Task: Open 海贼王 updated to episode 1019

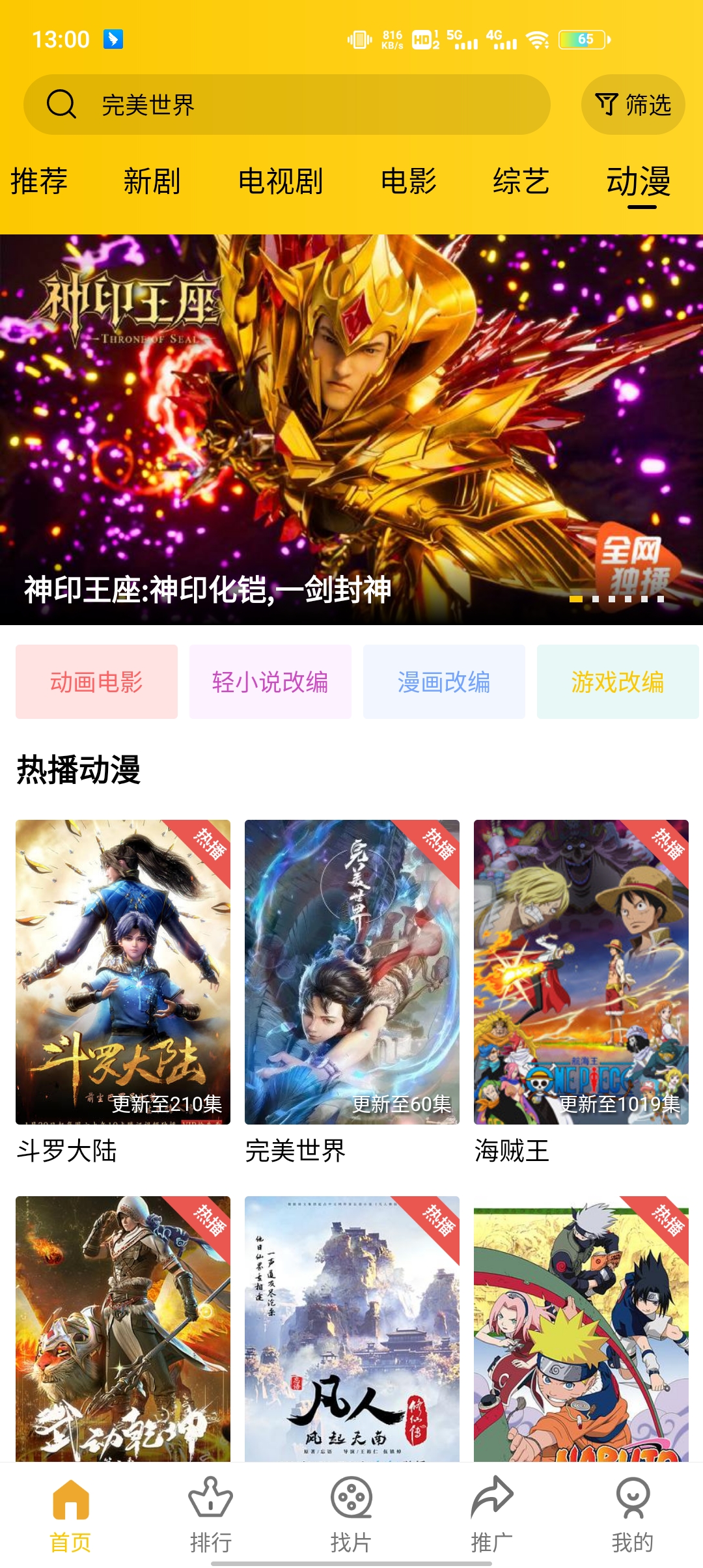Action: pyautogui.click(x=581, y=970)
